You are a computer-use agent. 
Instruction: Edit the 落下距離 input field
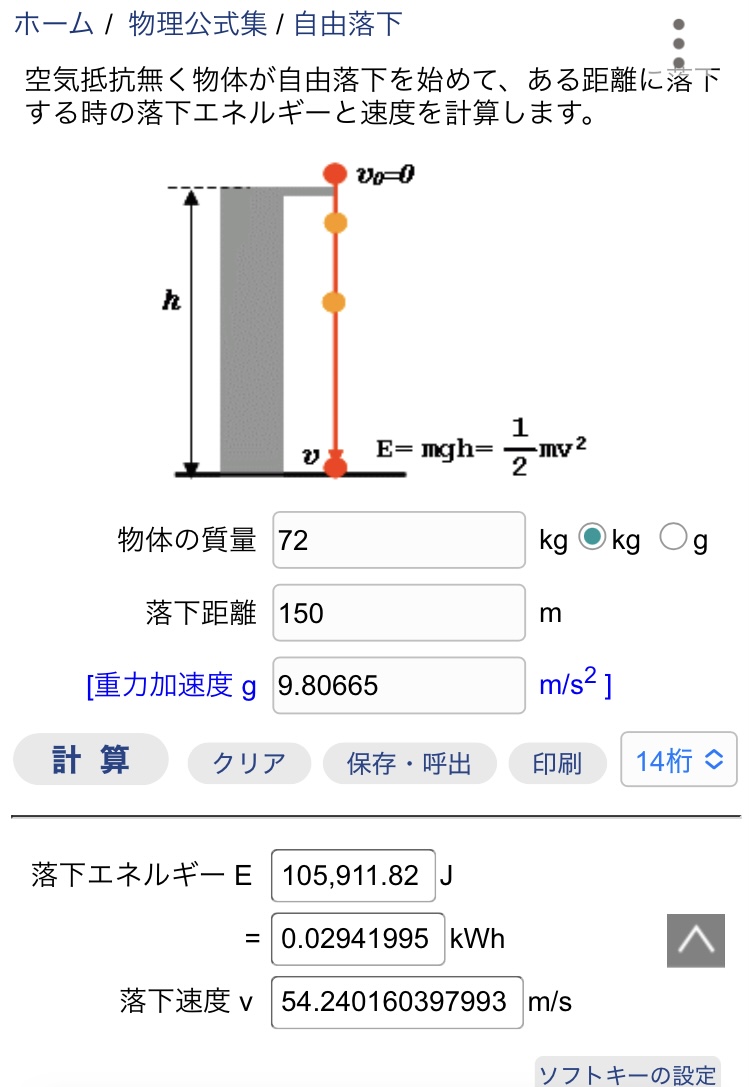point(399,613)
